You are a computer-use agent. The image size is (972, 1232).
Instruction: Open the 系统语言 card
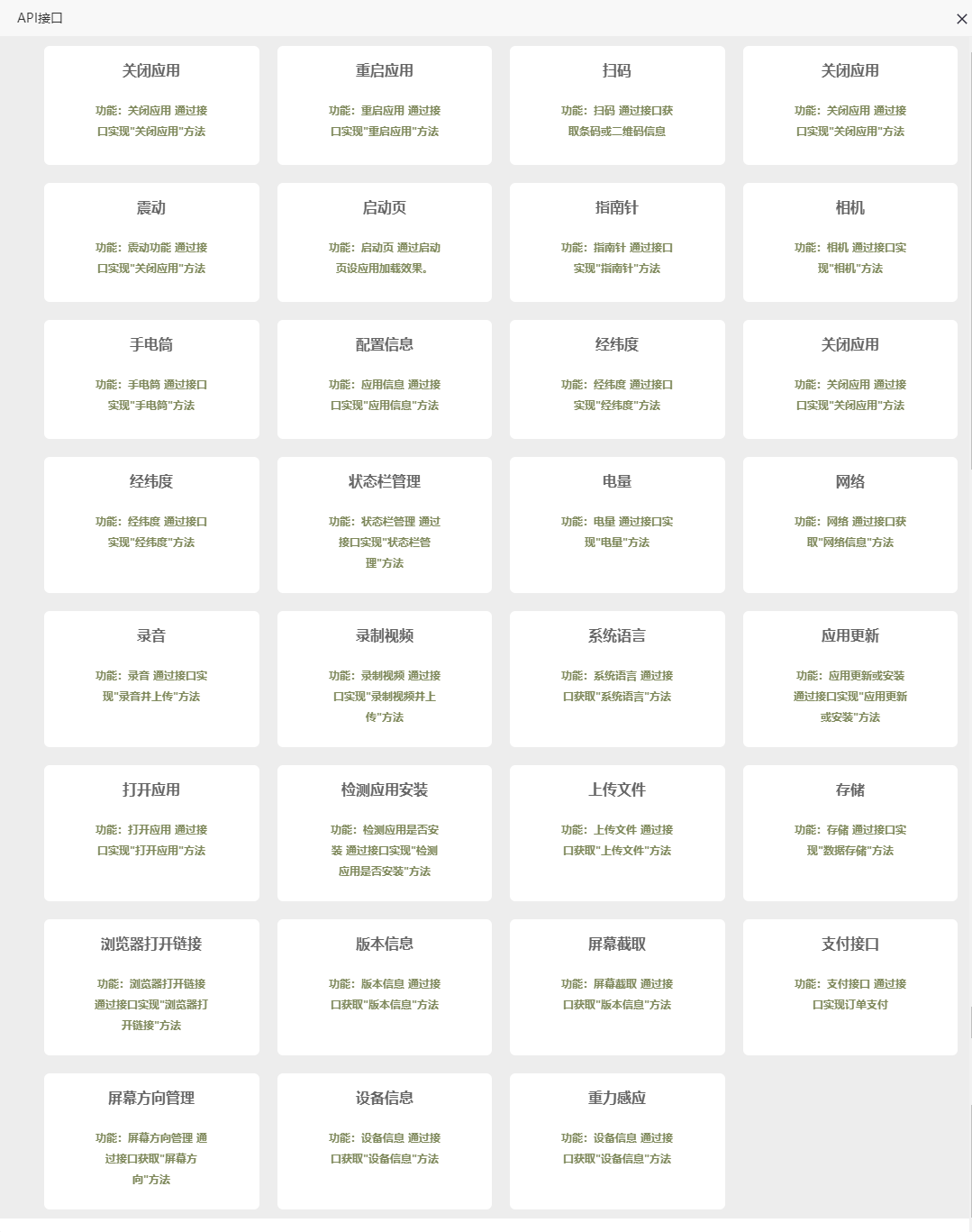(617, 678)
